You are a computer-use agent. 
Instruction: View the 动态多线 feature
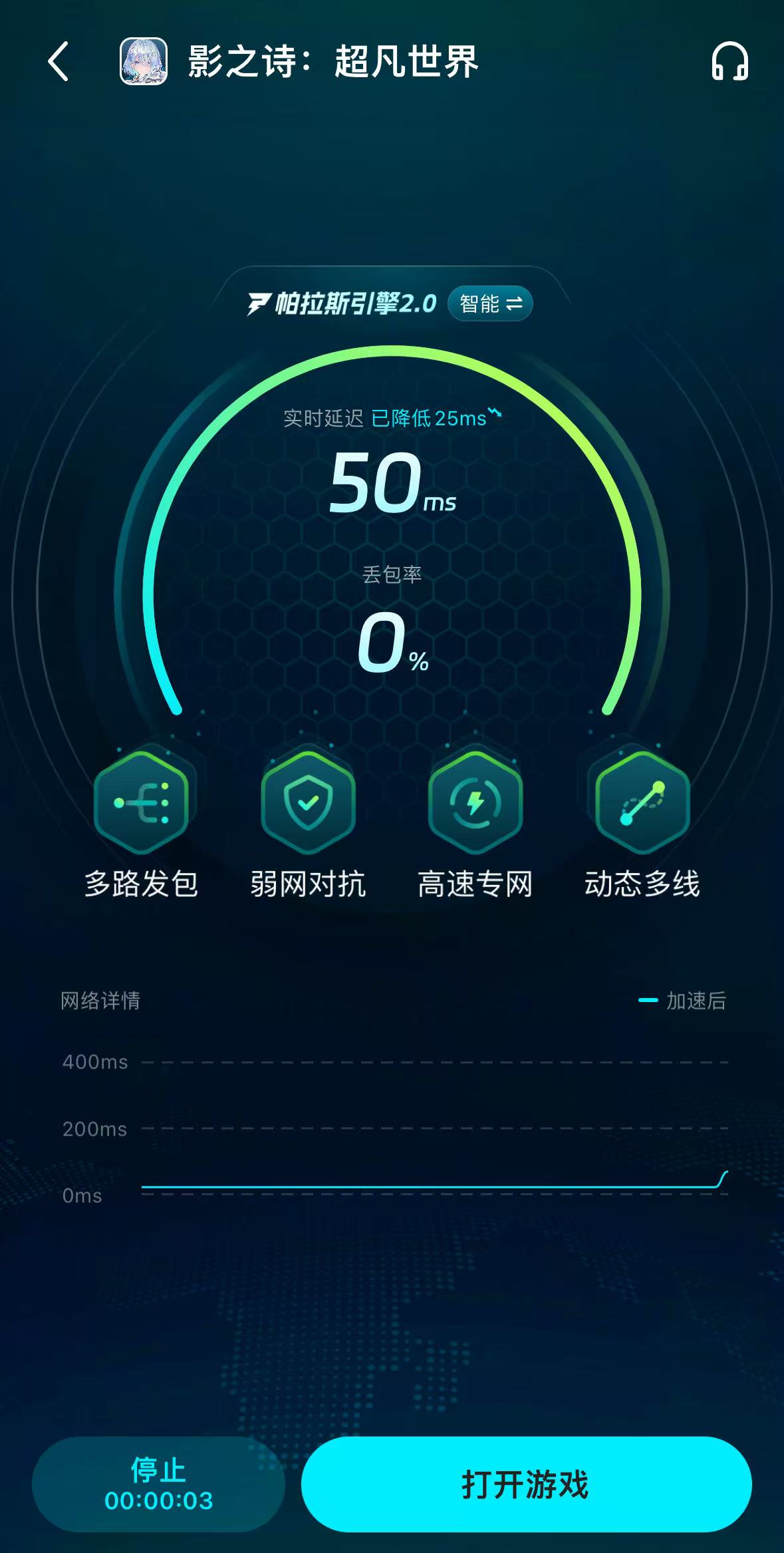point(642,802)
